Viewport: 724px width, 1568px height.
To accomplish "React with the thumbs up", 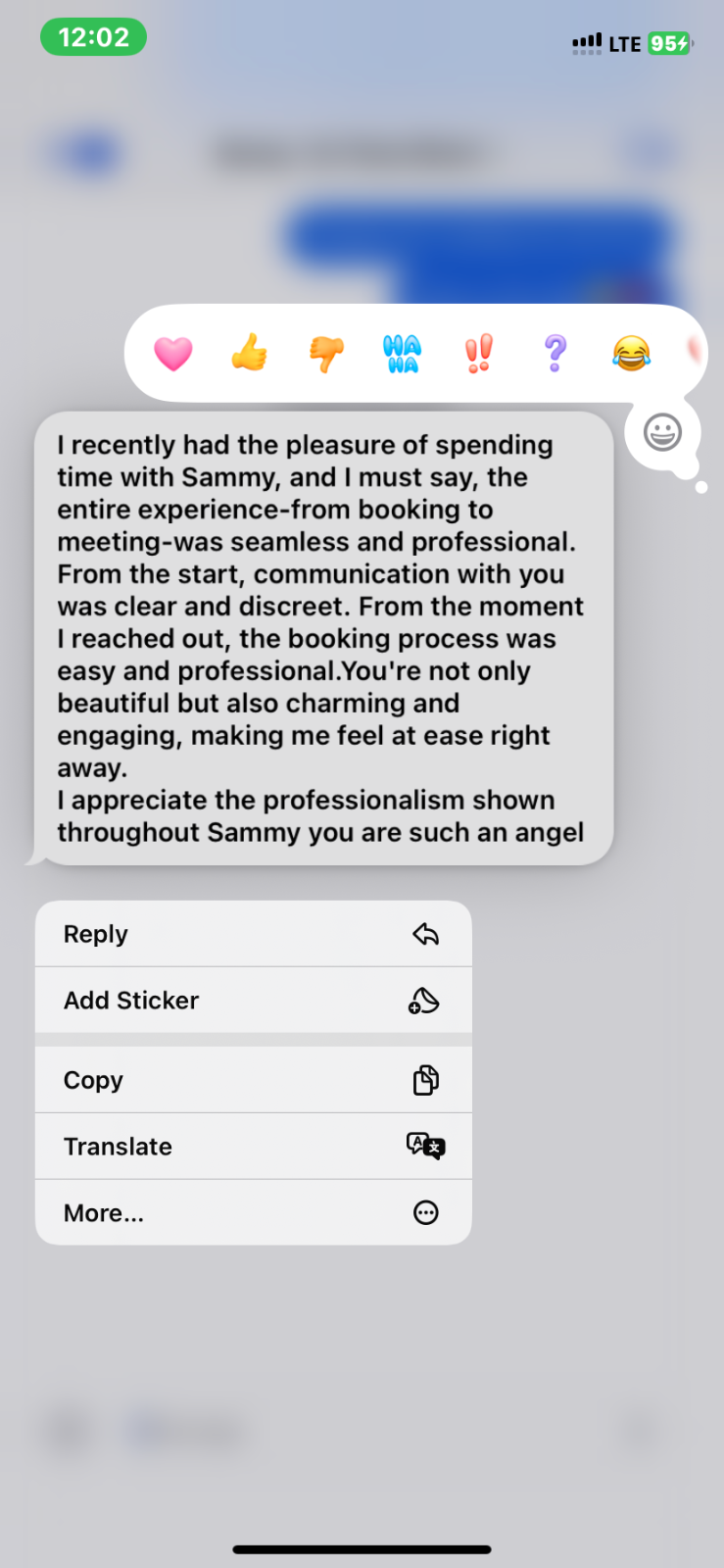I will point(250,353).
